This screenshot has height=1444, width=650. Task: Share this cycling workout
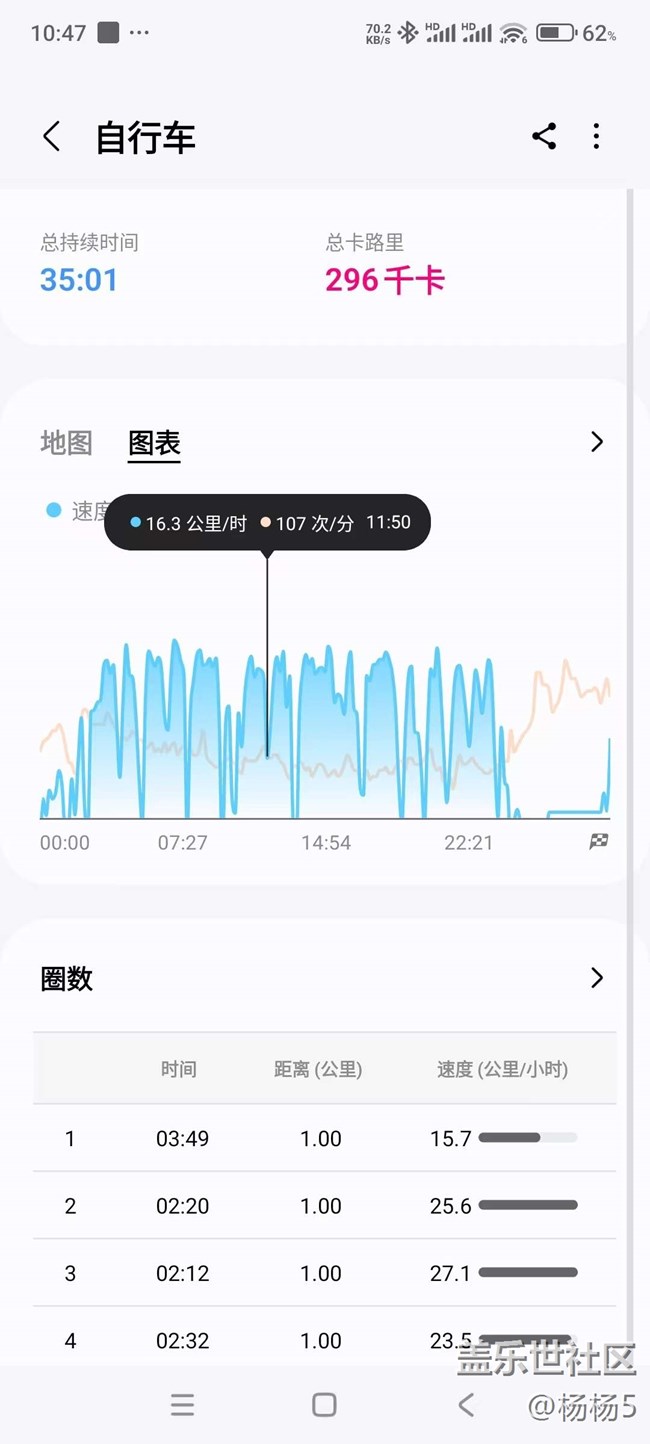click(x=544, y=137)
